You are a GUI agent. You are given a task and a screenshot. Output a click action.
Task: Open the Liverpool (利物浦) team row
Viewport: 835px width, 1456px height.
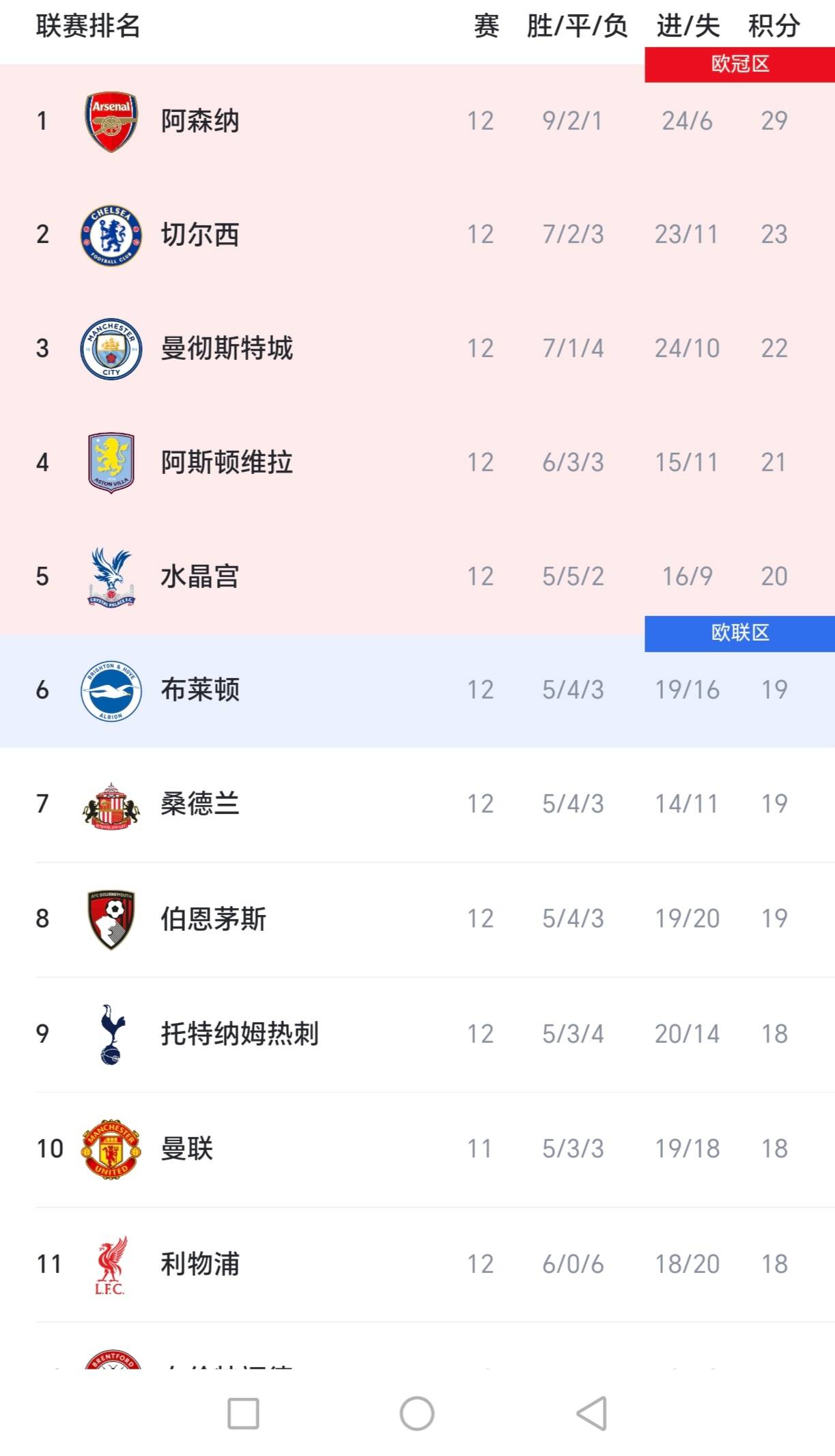point(200,1263)
